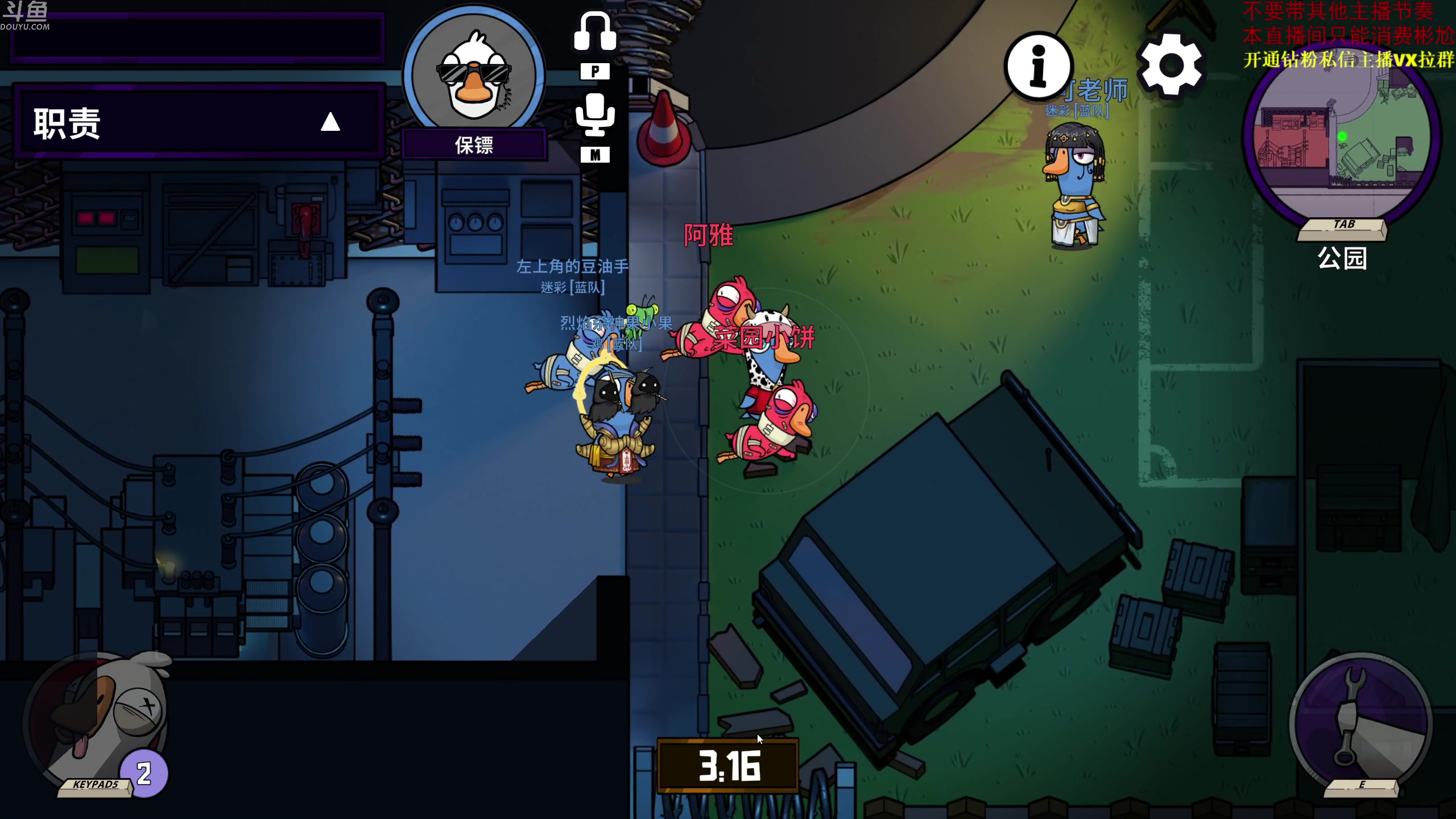This screenshot has height=819, width=1456.
Task: Open the info button
Action: [1038, 67]
